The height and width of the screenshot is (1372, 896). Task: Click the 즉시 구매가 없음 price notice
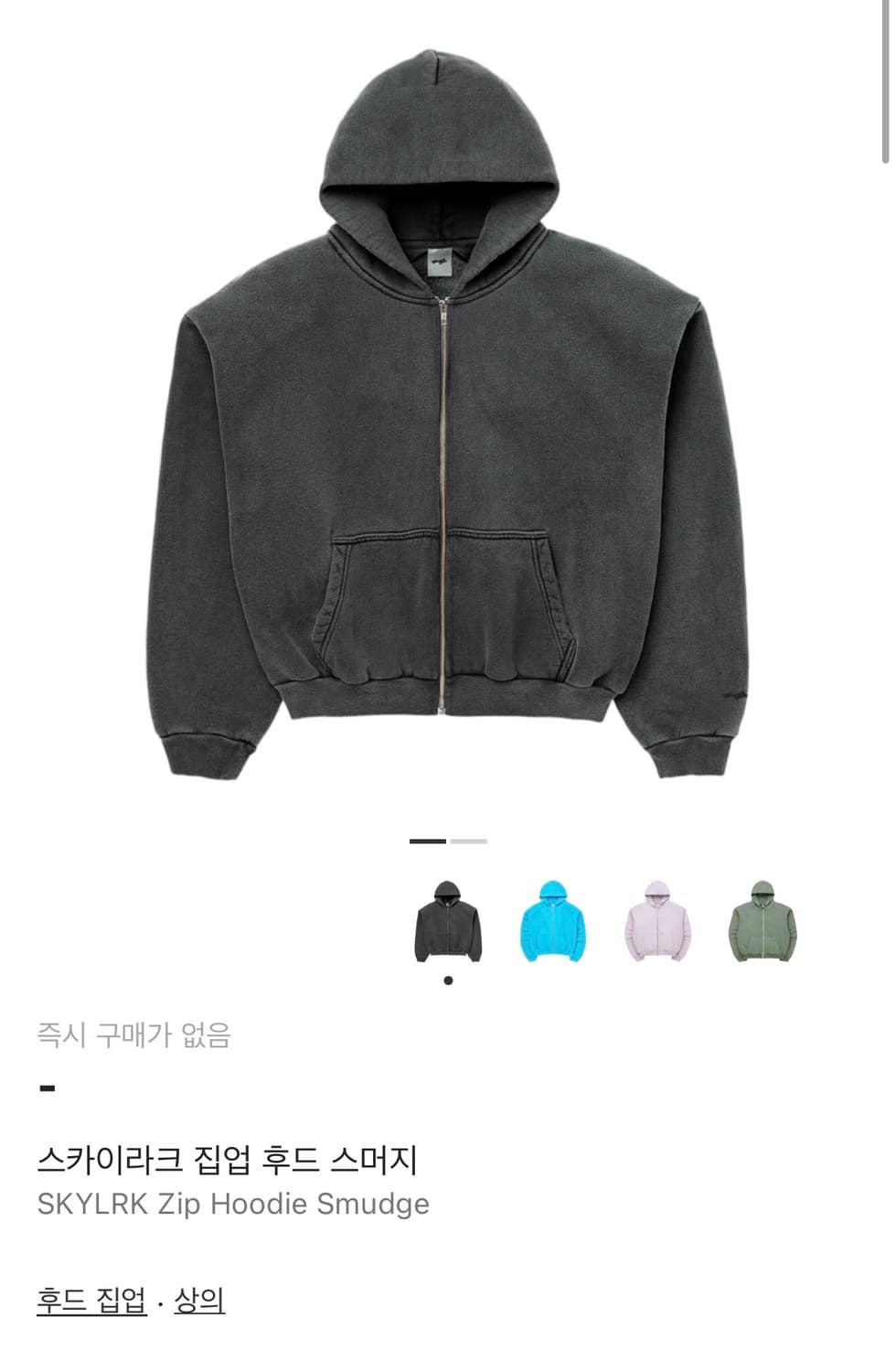pyautogui.click(x=135, y=1035)
